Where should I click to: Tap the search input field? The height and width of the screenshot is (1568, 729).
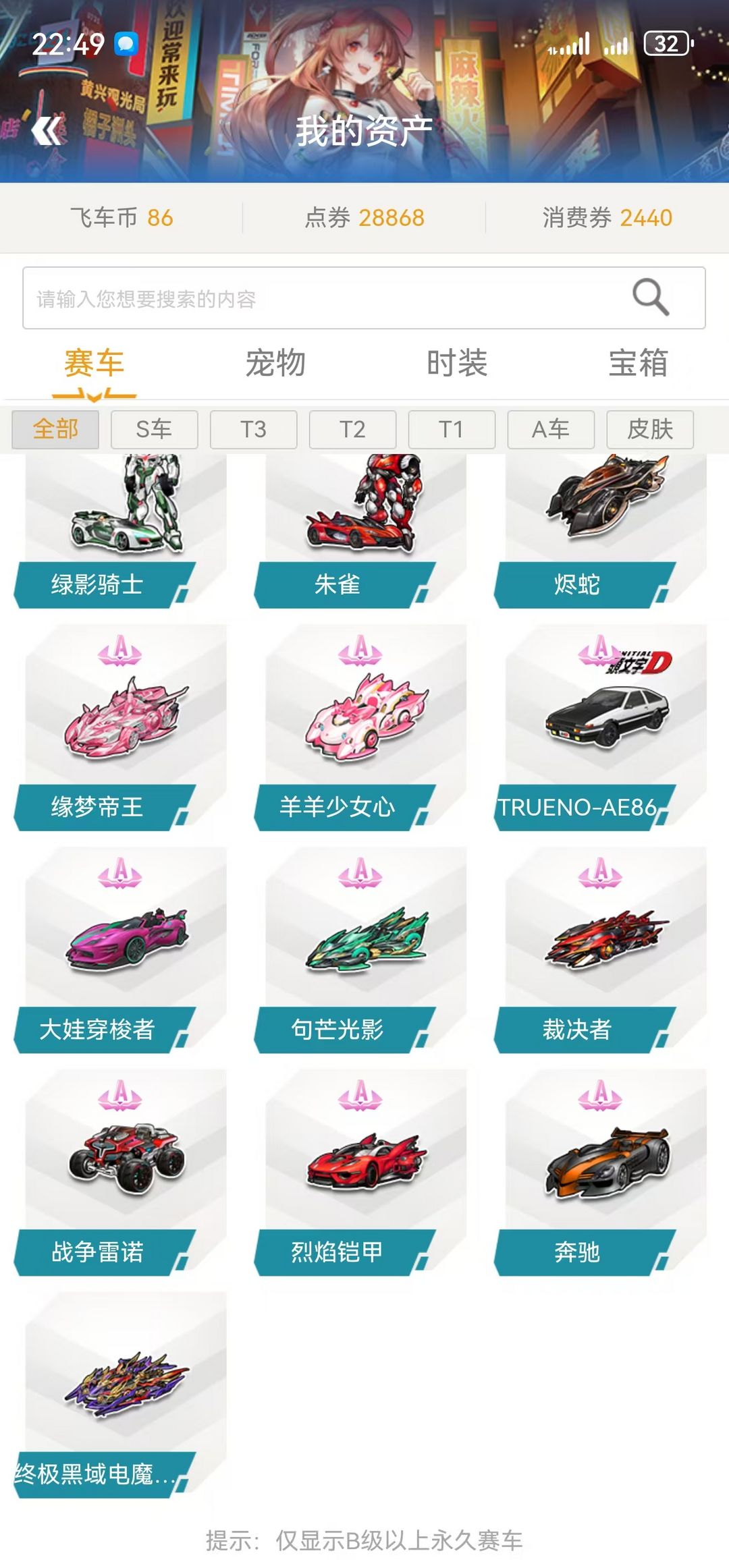coord(364,298)
